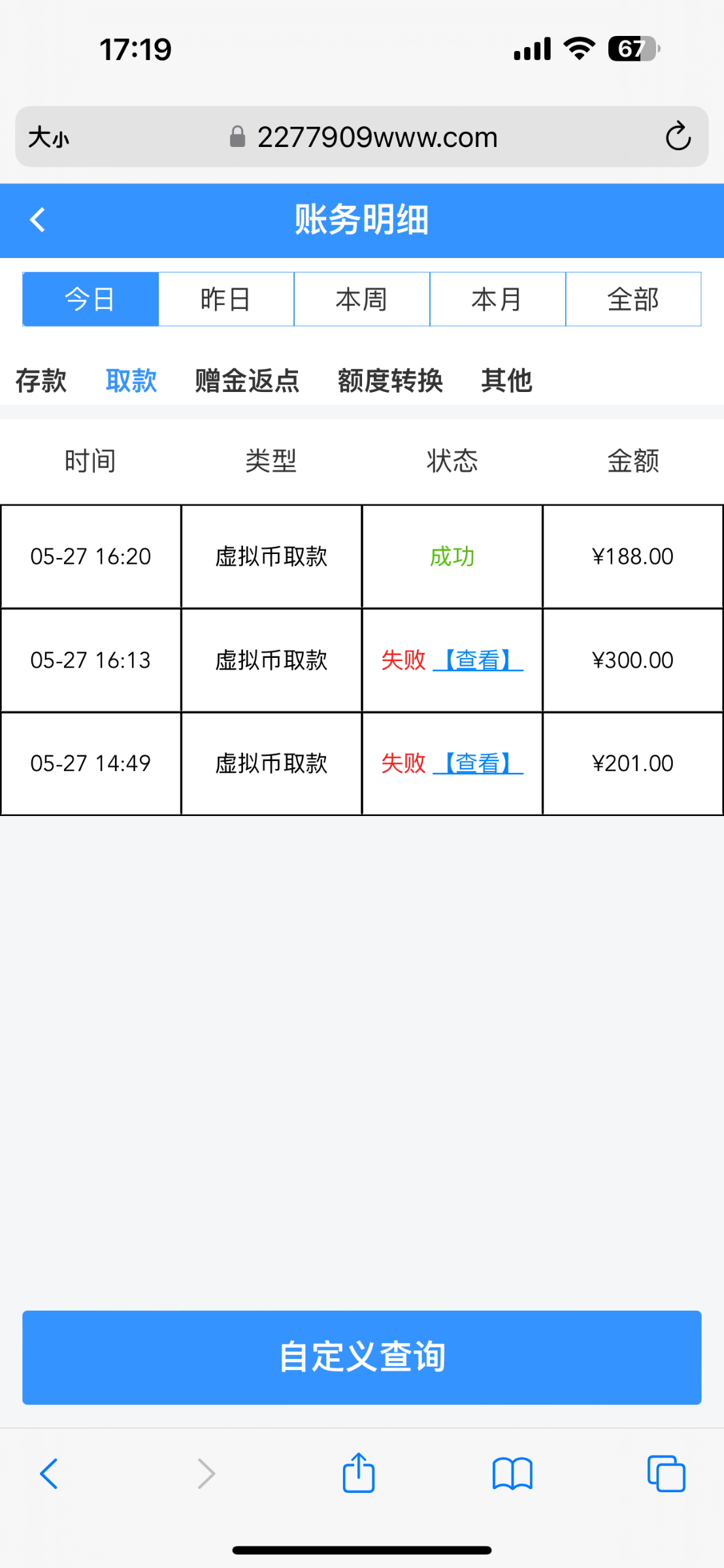724x1568 pixels.
Task: Go back from 账务明细 page
Action: [x=38, y=220]
